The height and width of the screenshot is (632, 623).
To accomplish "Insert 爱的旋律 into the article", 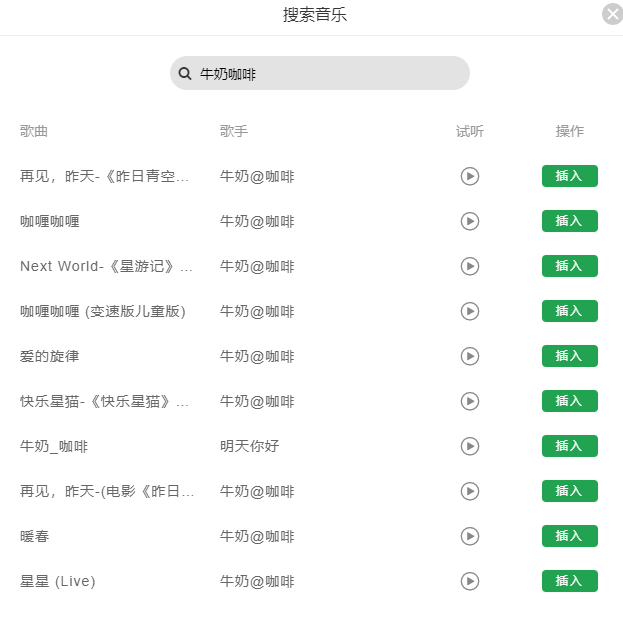I will click(569, 356).
